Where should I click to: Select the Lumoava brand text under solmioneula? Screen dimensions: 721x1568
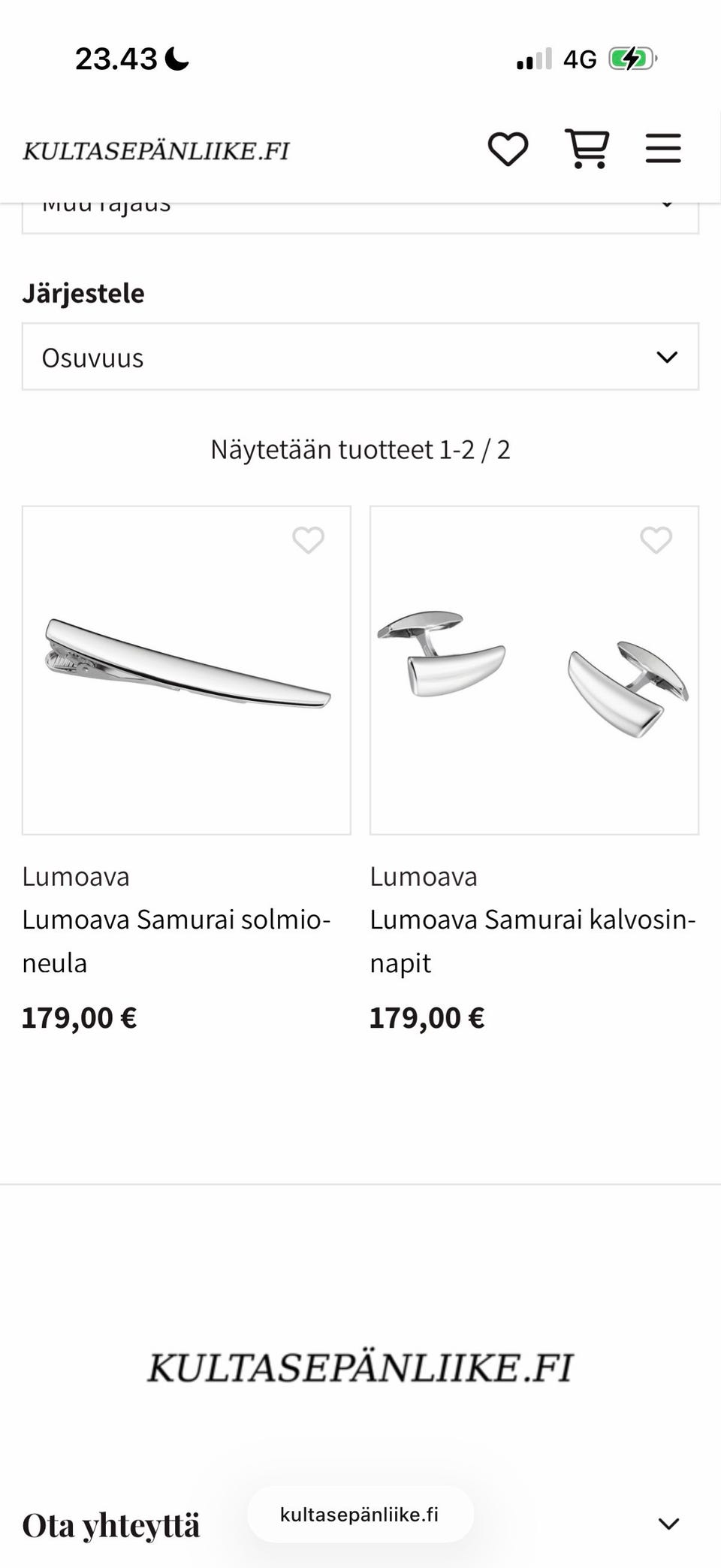pos(76,876)
